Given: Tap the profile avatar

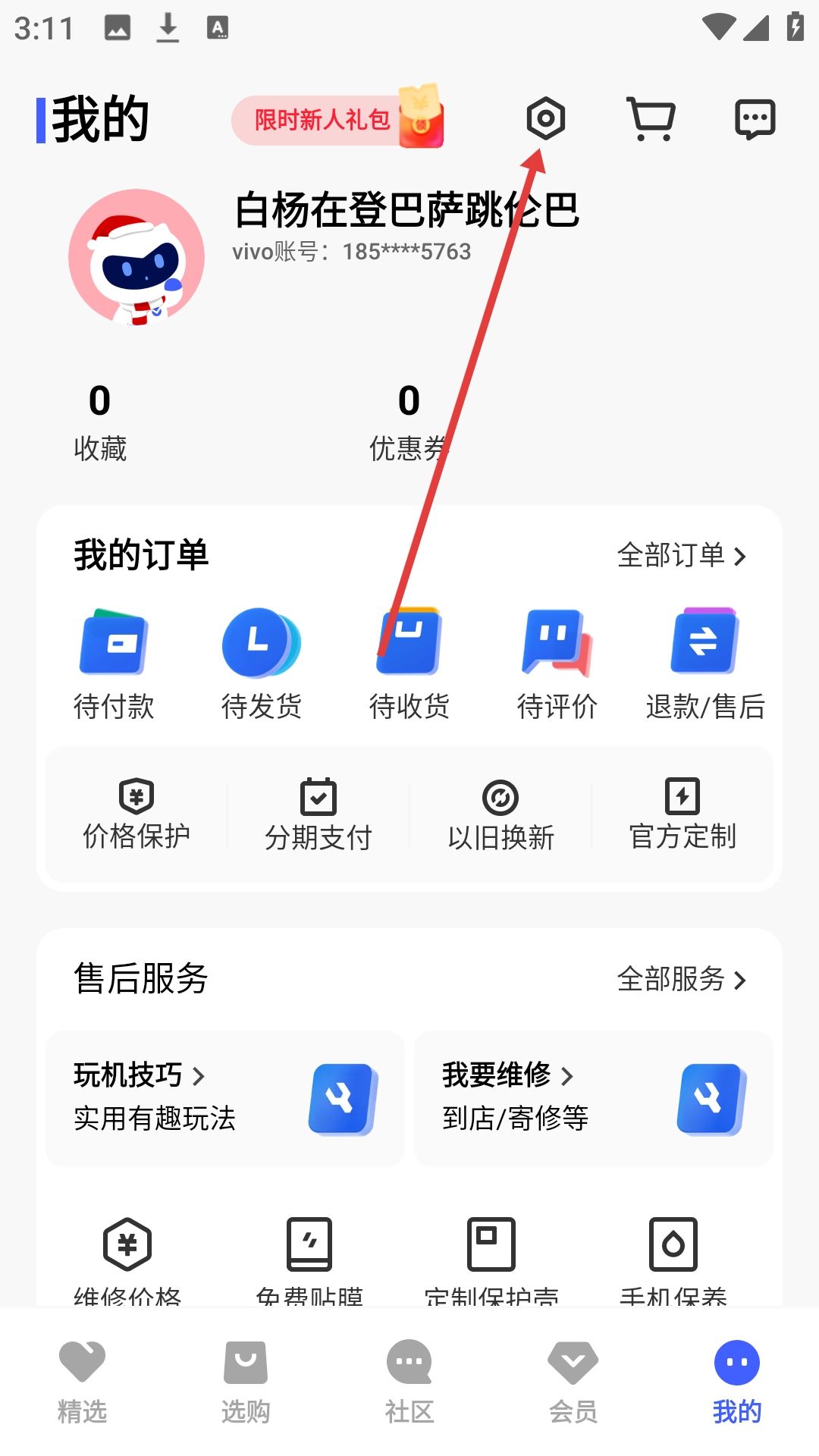Looking at the screenshot, I should pyautogui.click(x=136, y=257).
